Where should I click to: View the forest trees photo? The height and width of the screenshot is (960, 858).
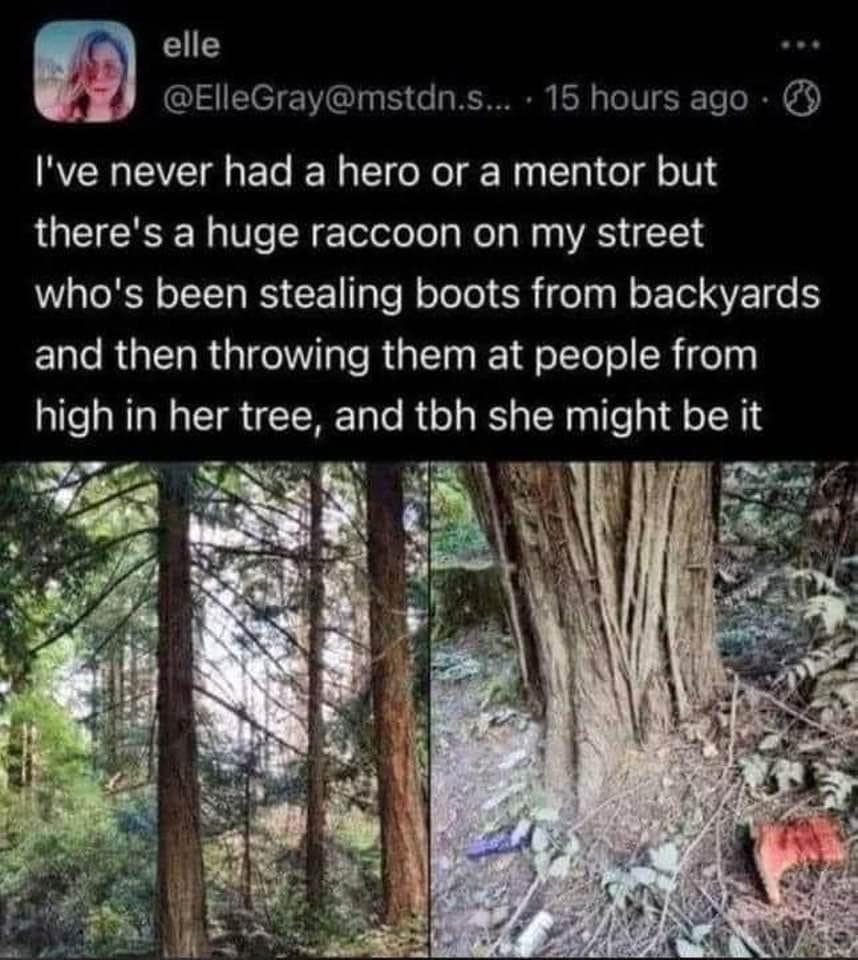[x=214, y=708]
